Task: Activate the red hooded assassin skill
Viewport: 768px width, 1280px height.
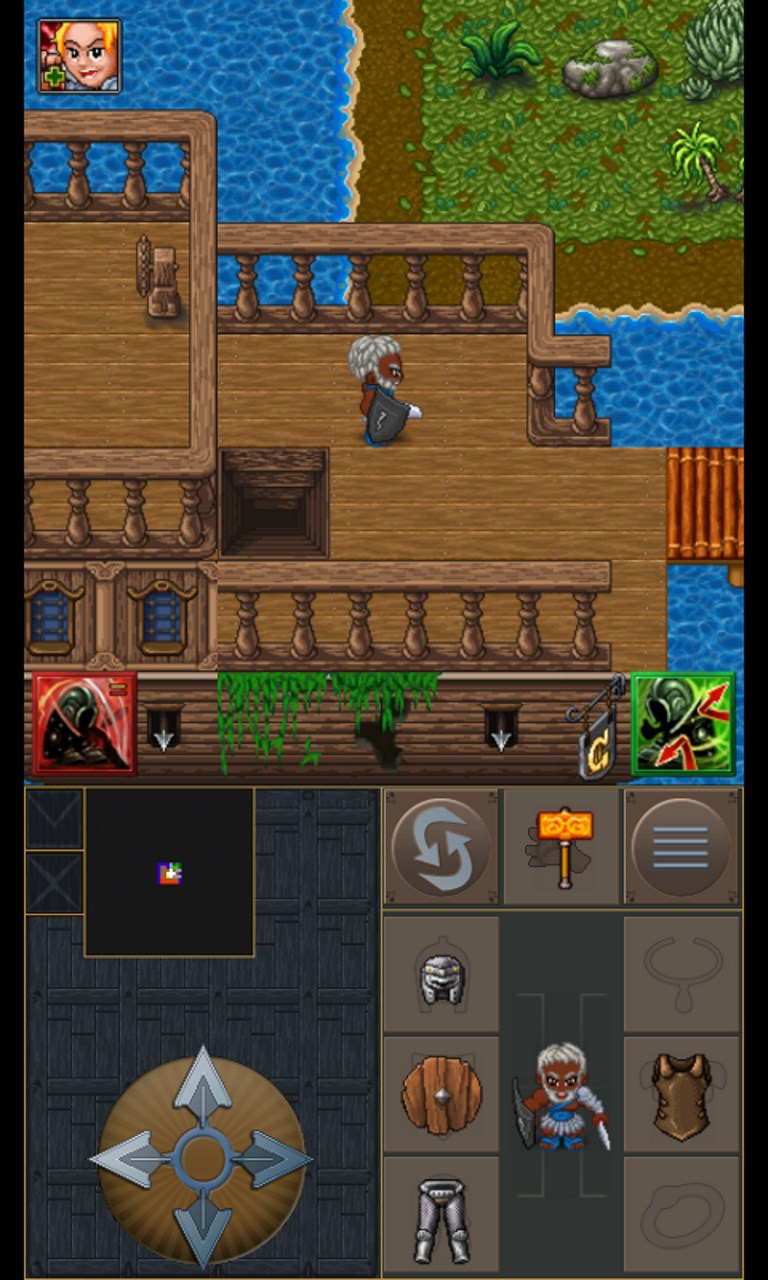Action: pos(84,723)
